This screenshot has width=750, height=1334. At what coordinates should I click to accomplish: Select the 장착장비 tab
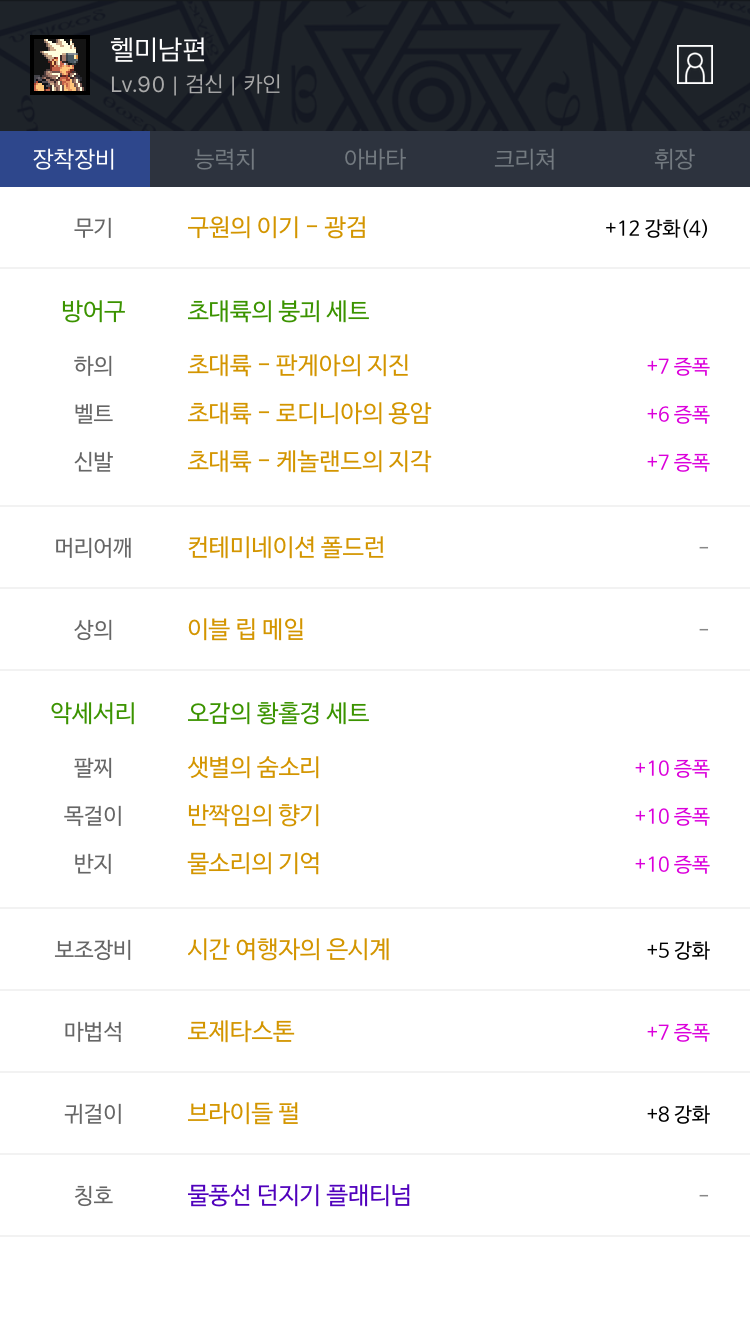75,159
